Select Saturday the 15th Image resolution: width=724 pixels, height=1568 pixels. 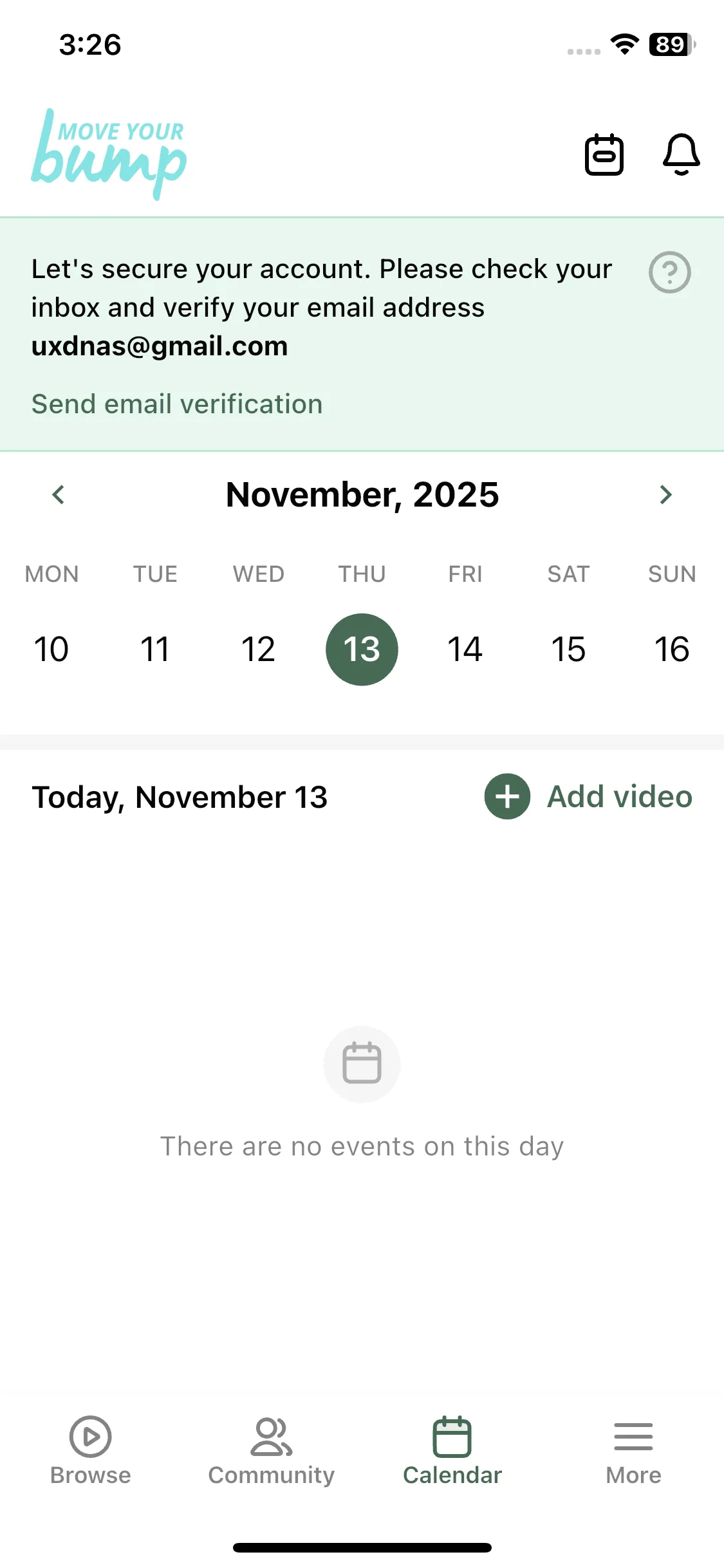[569, 649]
